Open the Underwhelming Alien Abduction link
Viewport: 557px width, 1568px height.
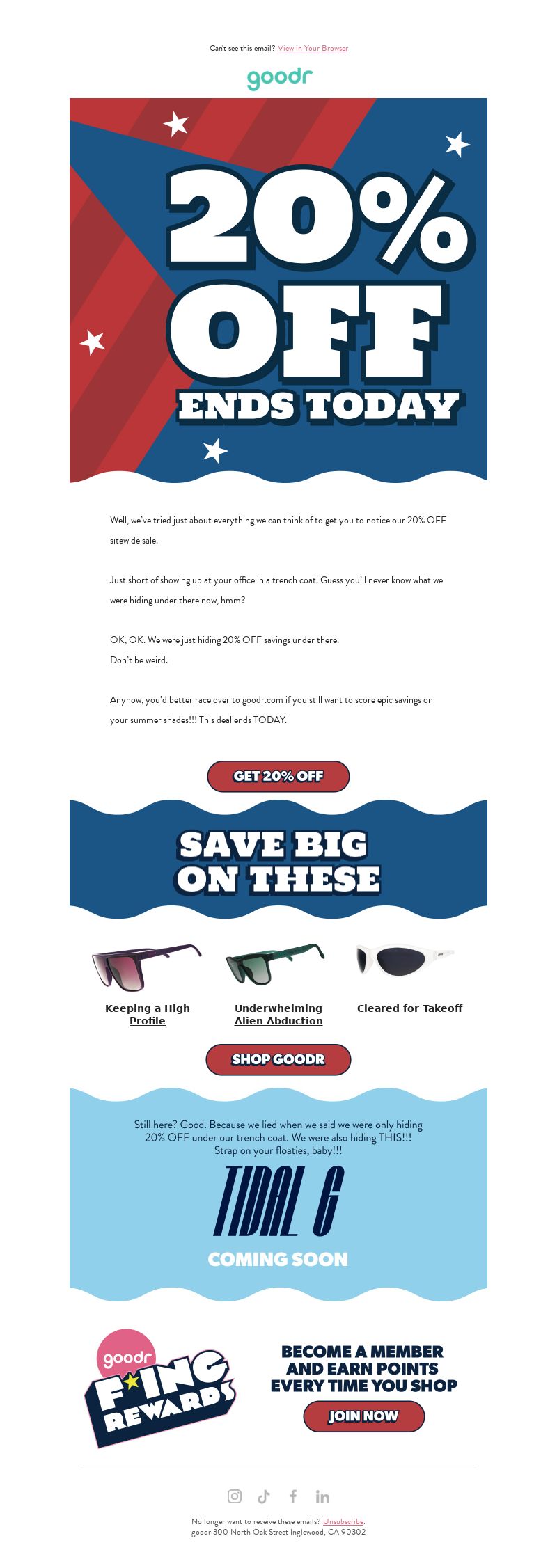coord(278,1014)
